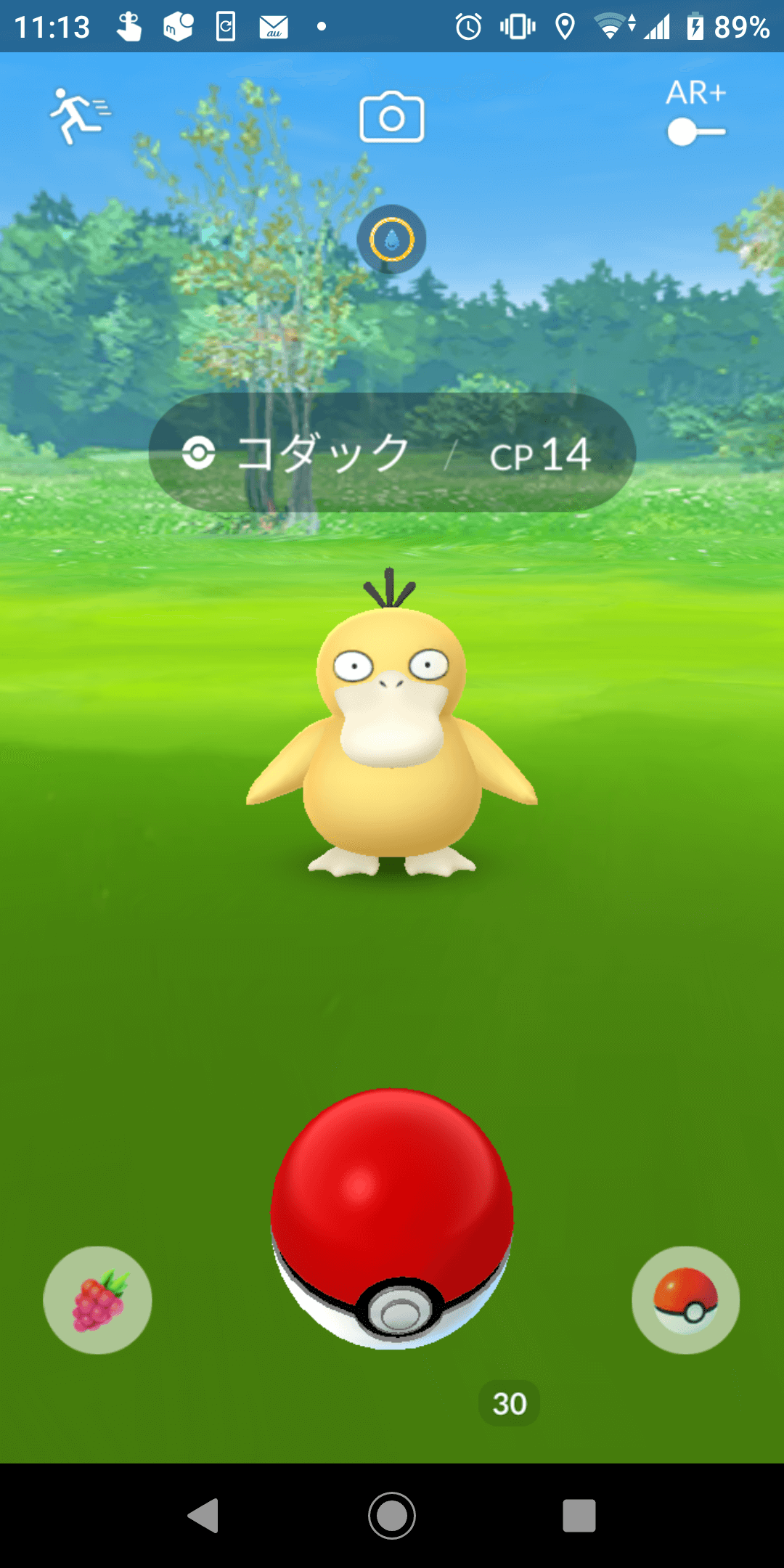
Task: Open the Poké Ball selection button
Action: (x=685, y=1300)
